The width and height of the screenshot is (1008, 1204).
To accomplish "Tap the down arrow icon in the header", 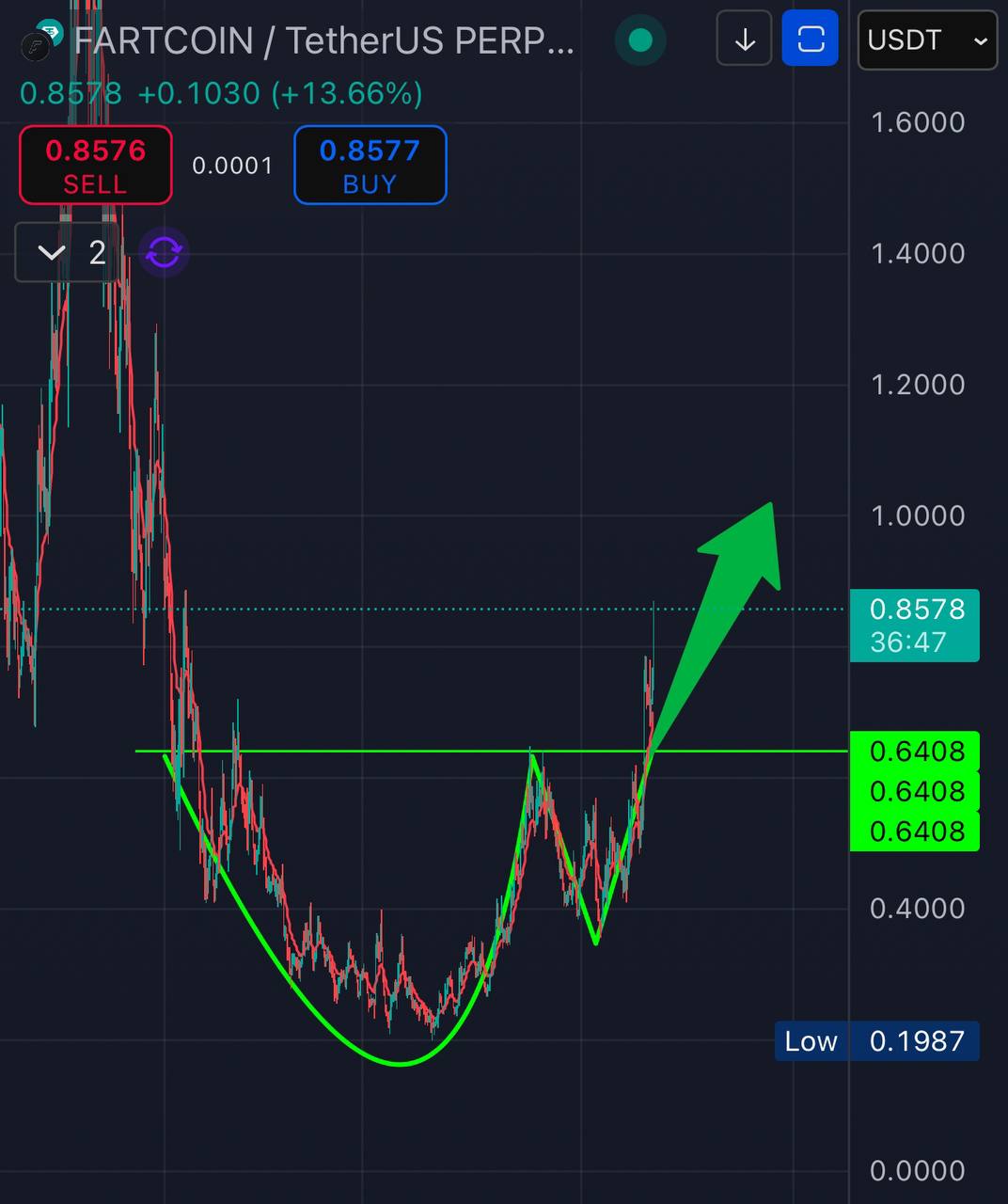I will [x=744, y=40].
